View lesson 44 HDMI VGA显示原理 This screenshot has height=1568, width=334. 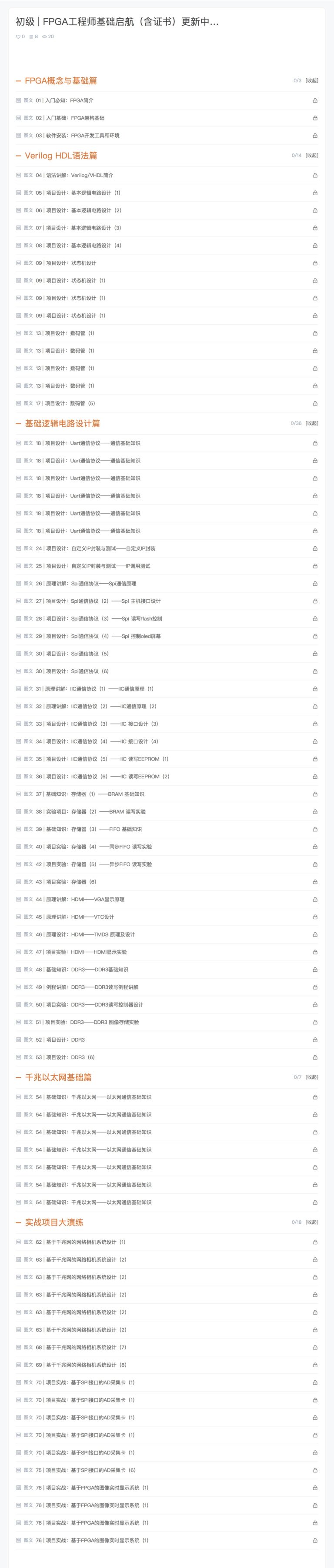pyautogui.click(x=80, y=899)
